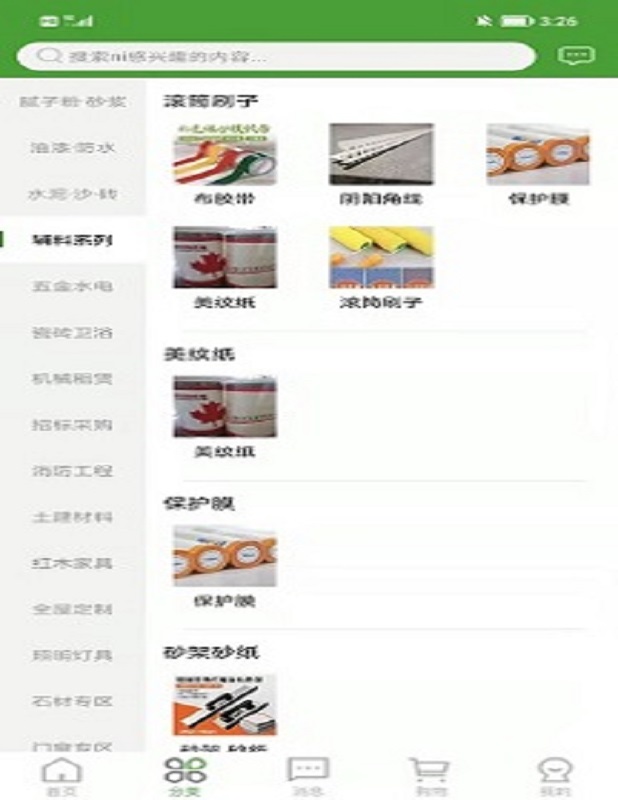Screen dimensions: 618x800
Task: Go to the 首页 home tab
Action: (x=62, y=776)
